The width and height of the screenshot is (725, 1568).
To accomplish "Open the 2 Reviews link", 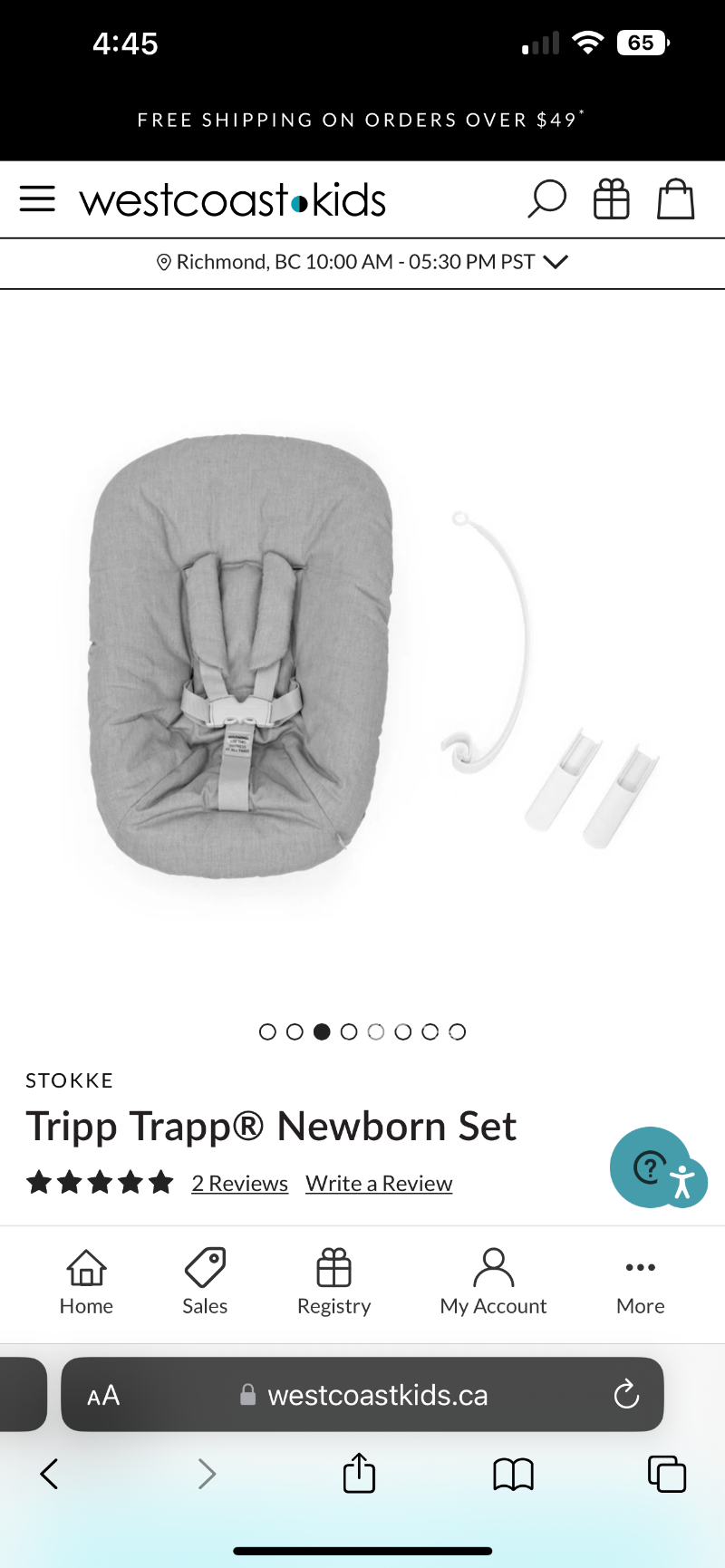I will 239,1183.
